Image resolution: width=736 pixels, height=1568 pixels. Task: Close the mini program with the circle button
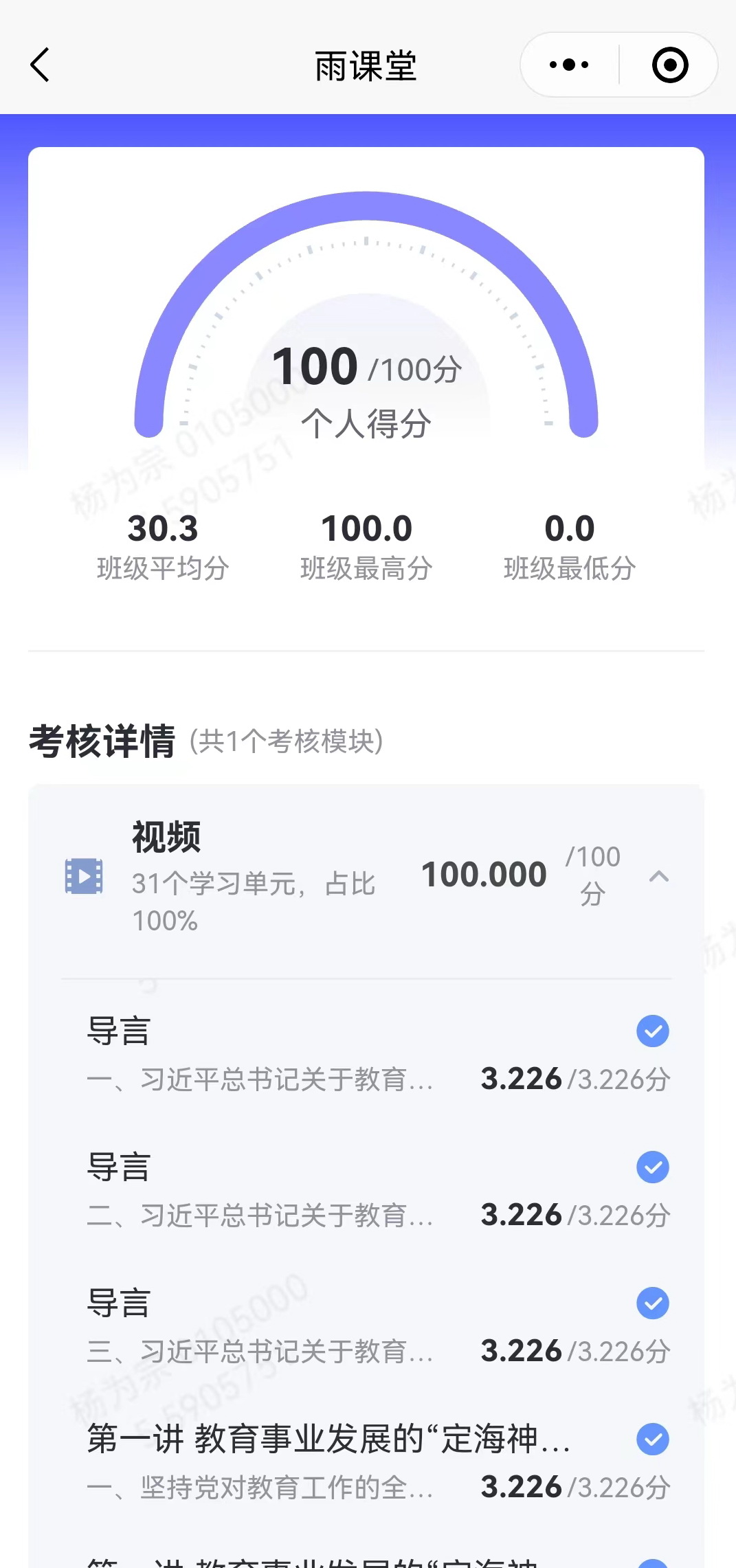click(x=669, y=65)
